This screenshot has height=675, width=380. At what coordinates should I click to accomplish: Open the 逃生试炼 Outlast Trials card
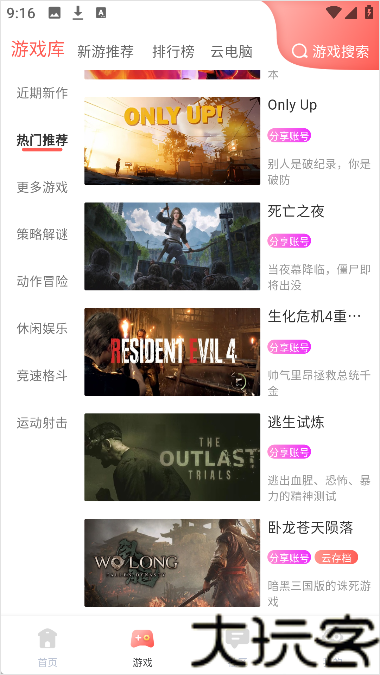point(228,457)
